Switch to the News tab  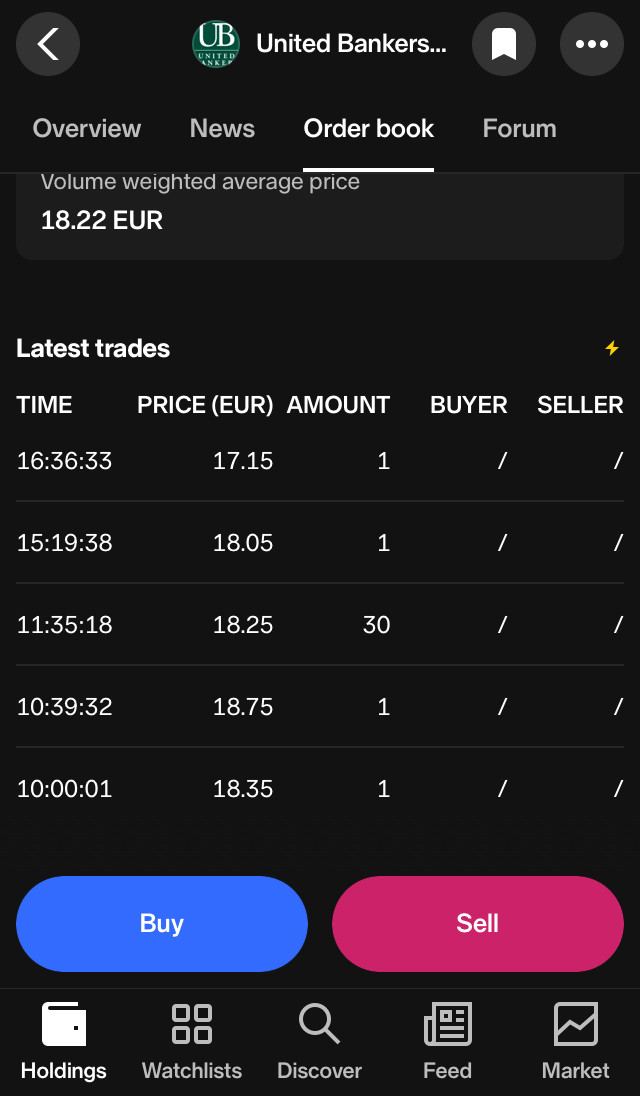click(x=222, y=129)
